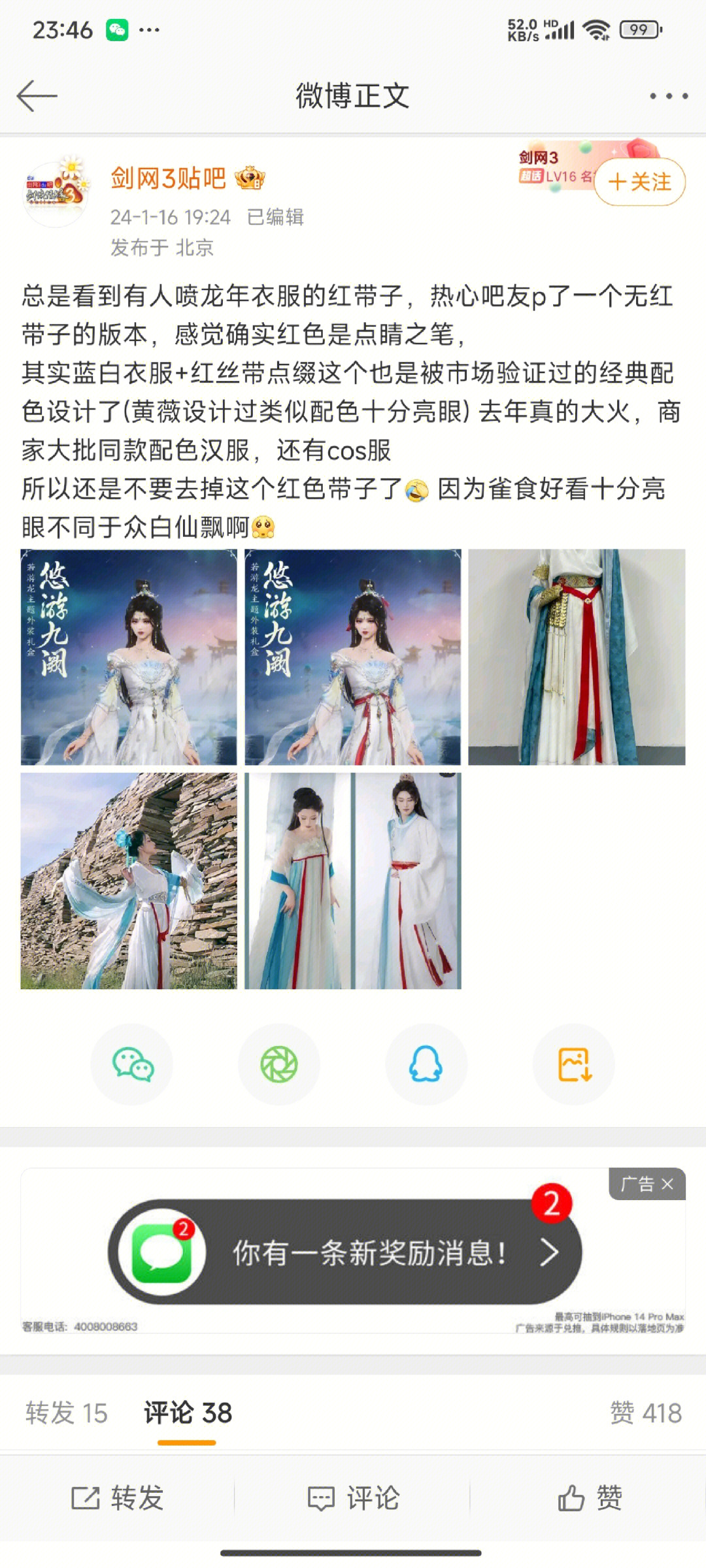
Task: Like the post with the 赞 button
Action: point(590,1498)
